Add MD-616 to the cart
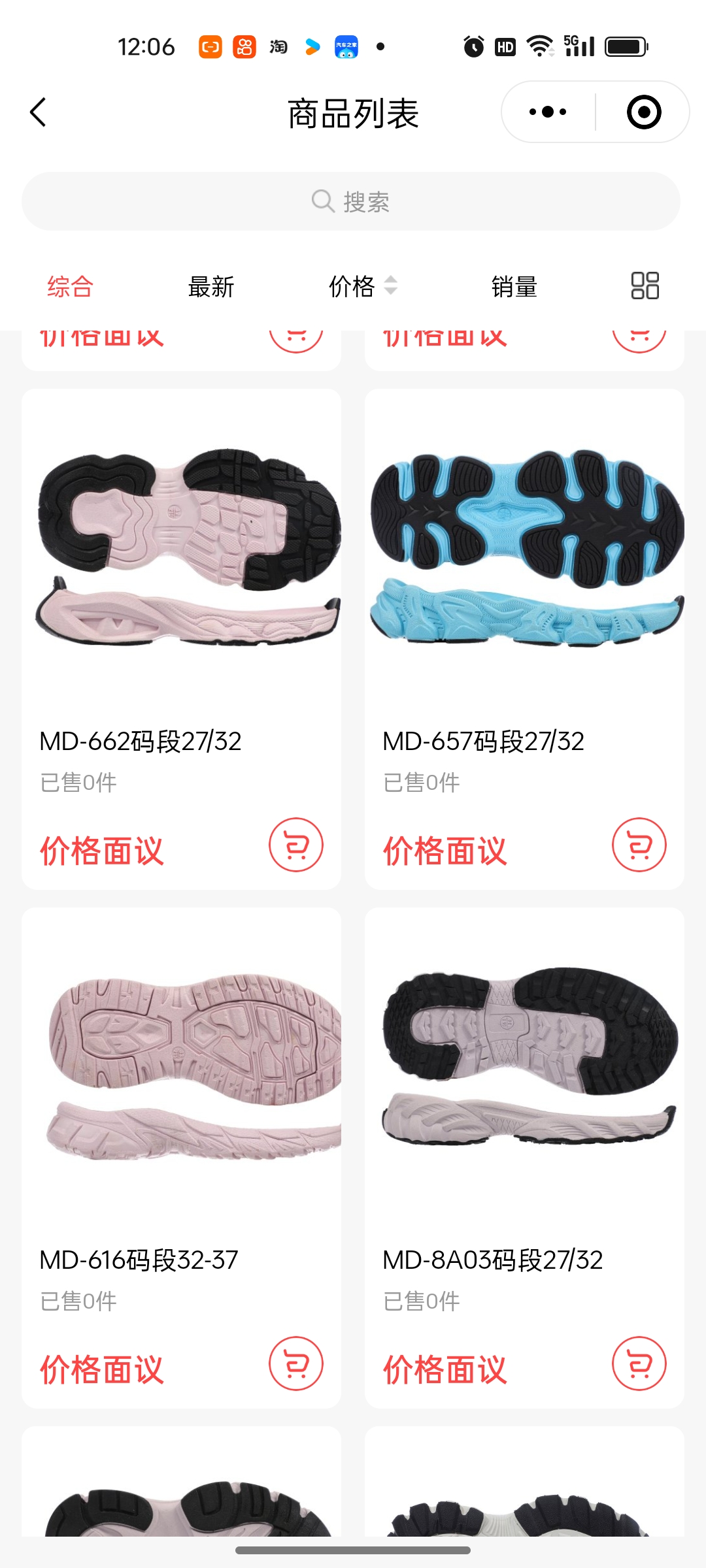The width and height of the screenshot is (706, 1568). [296, 1364]
